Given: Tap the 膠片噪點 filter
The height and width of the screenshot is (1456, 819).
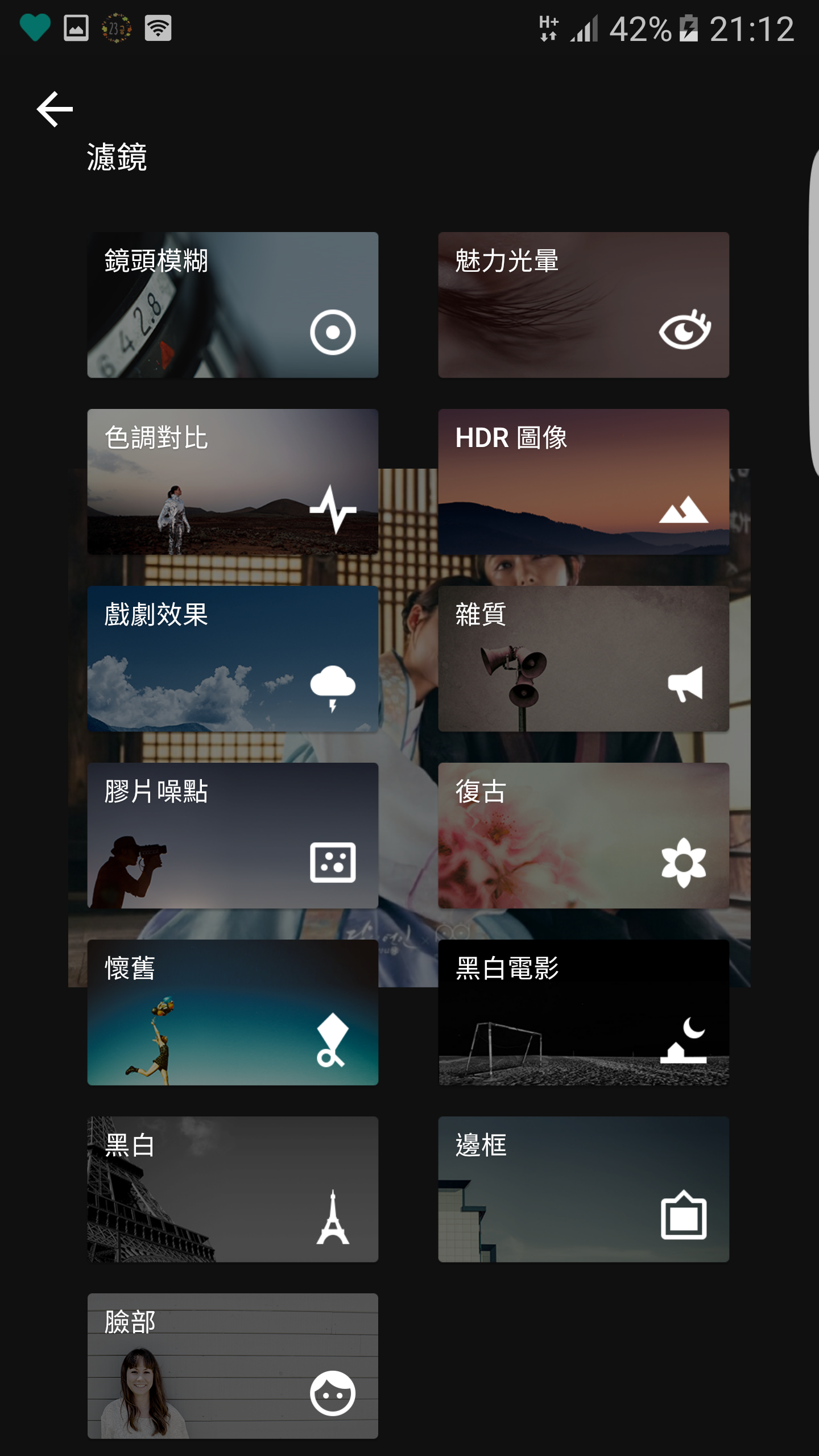Looking at the screenshot, I should point(233,835).
